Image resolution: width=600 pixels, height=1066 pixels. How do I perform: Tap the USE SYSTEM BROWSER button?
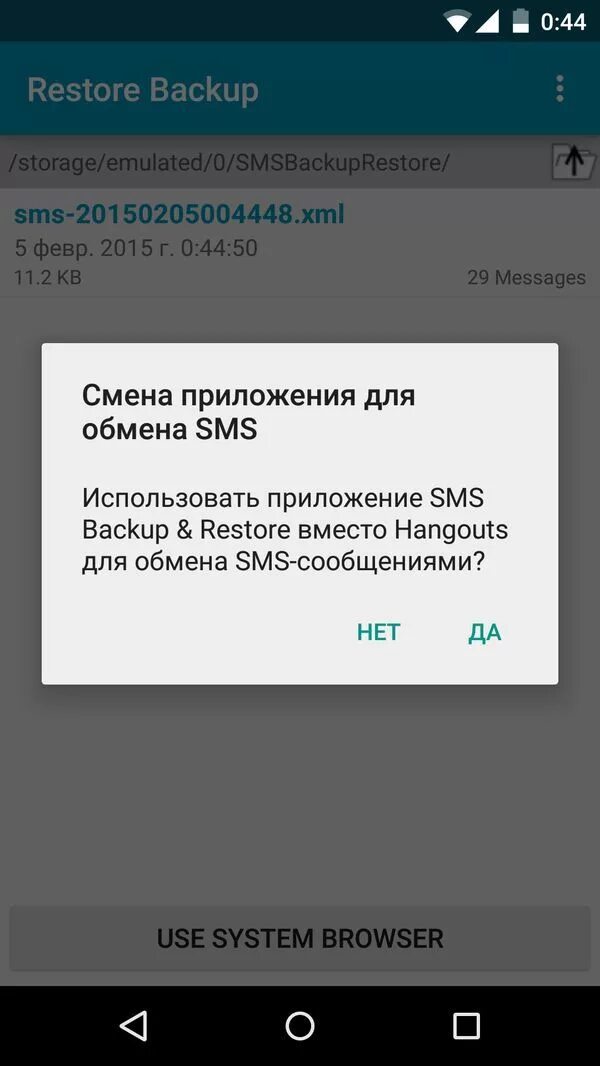point(300,939)
